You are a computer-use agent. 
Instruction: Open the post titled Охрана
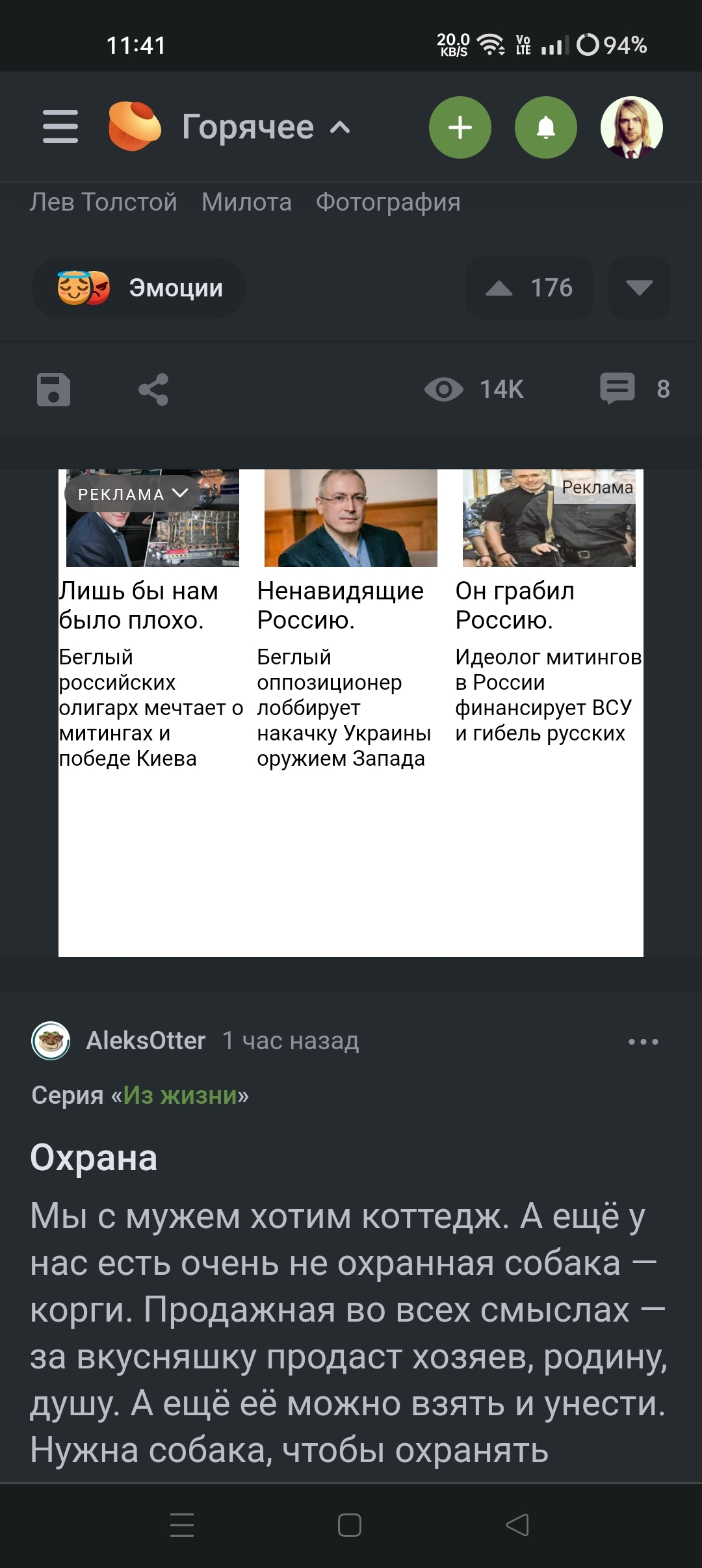[94, 1158]
